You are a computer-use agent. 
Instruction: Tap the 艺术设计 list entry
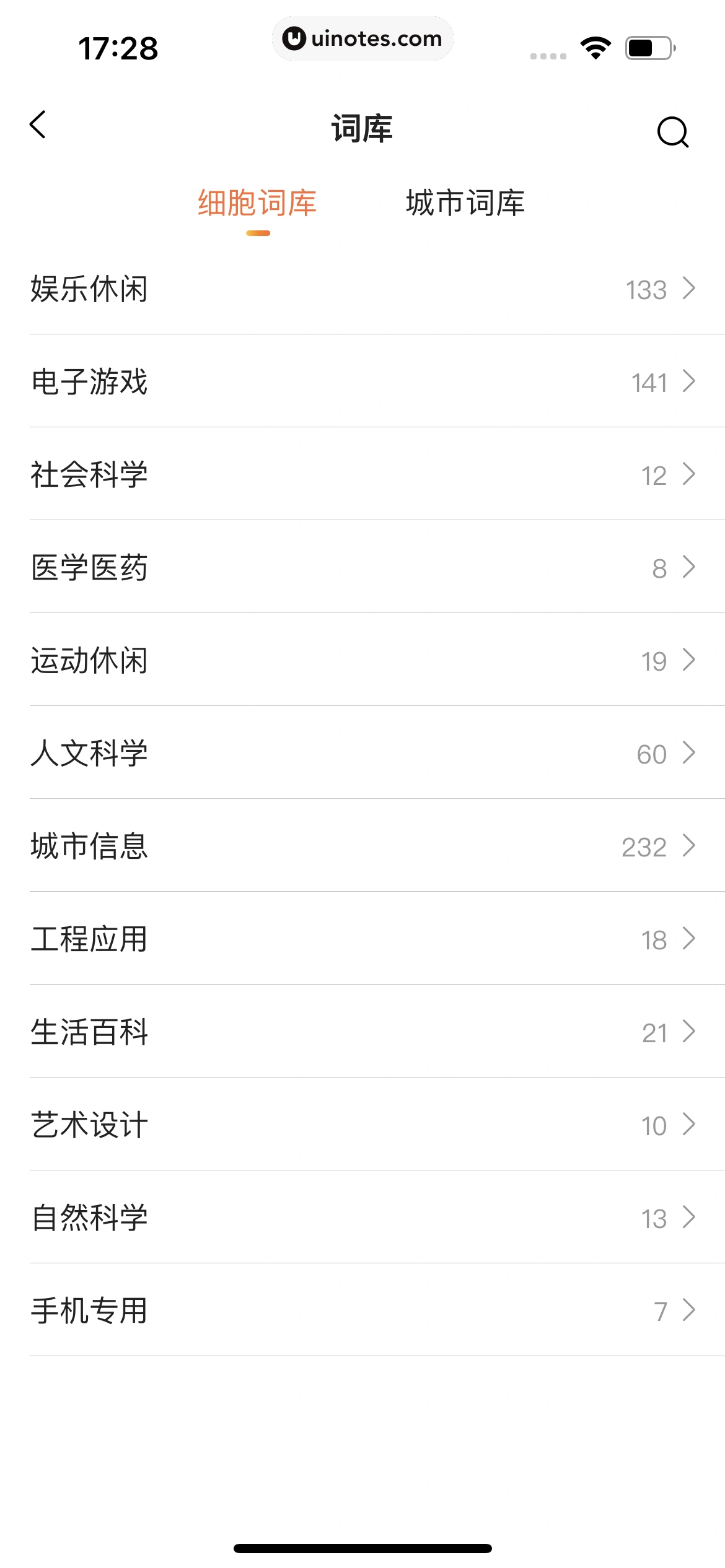362,1126
